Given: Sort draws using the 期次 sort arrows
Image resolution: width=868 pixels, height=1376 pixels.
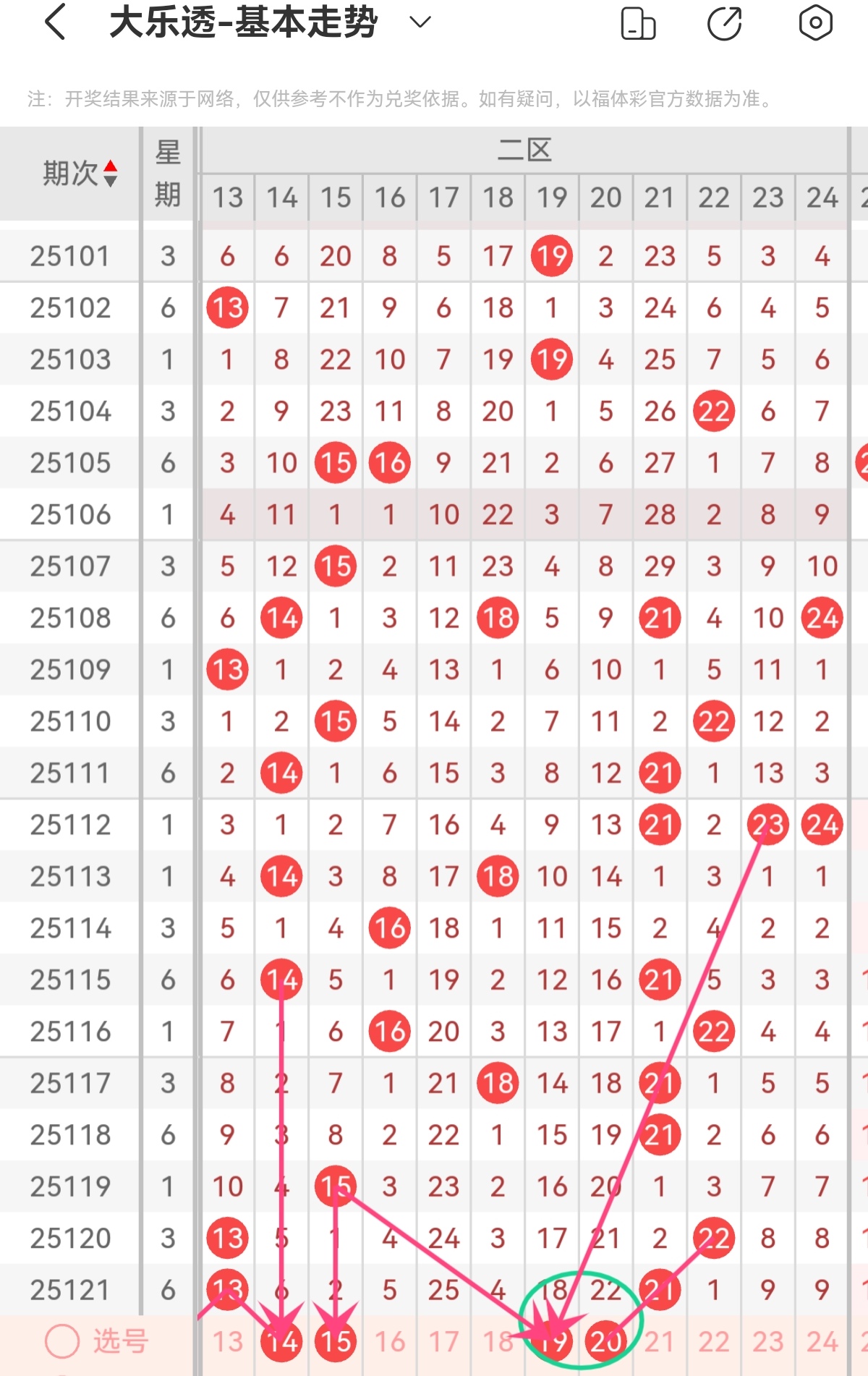Looking at the screenshot, I should [110, 172].
